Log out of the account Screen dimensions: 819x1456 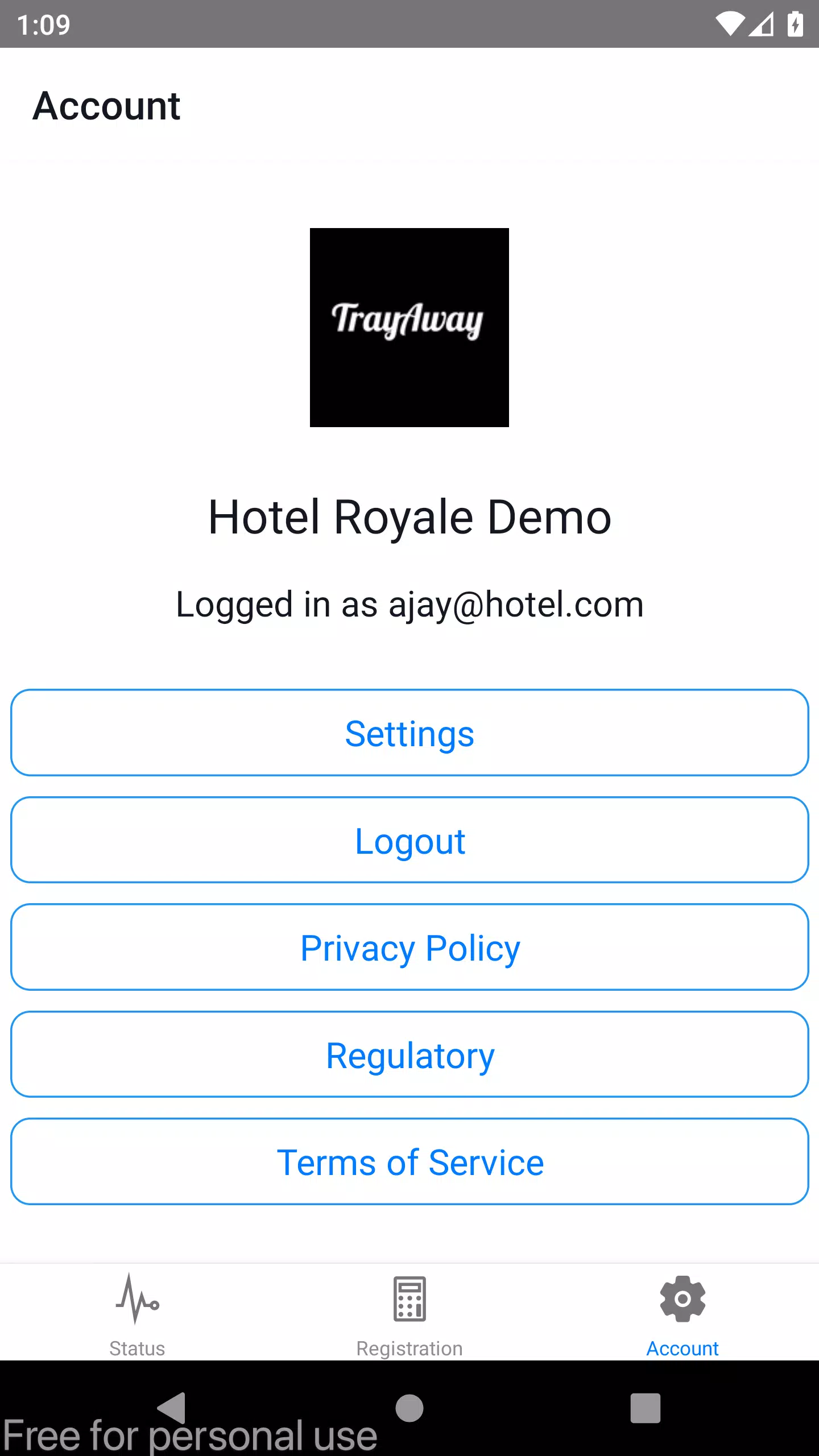[x=409, y=840]
